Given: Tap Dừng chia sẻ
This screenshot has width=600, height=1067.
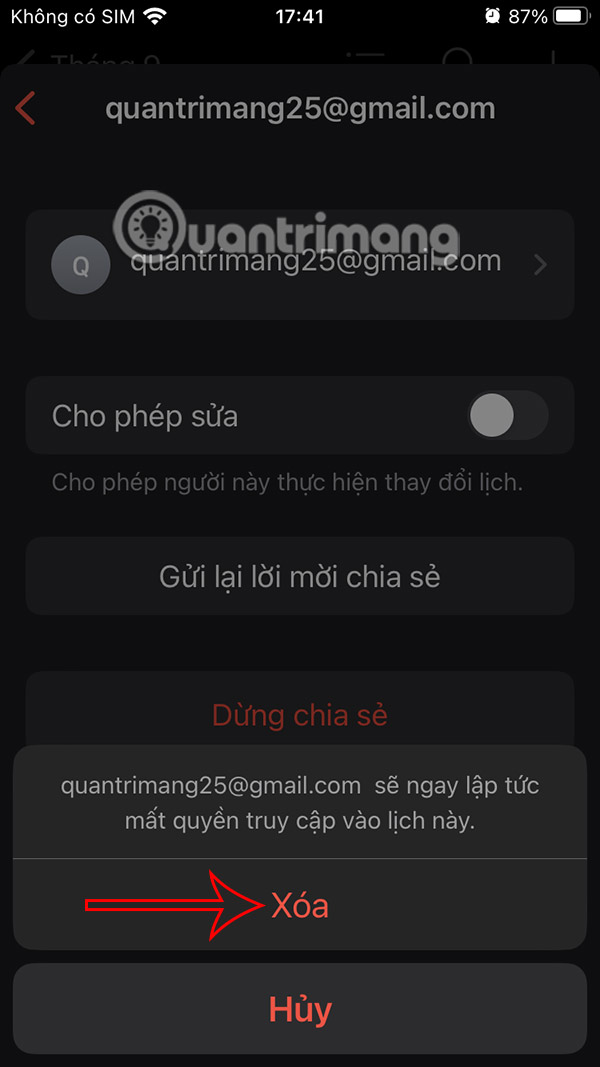Looking at the screenshot, I should (x=300, y=714).
